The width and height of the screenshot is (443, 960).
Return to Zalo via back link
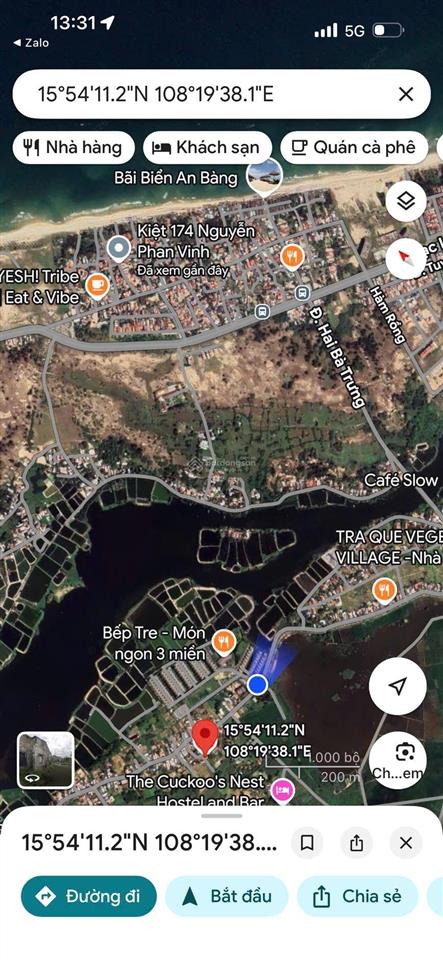click(31, 43)
